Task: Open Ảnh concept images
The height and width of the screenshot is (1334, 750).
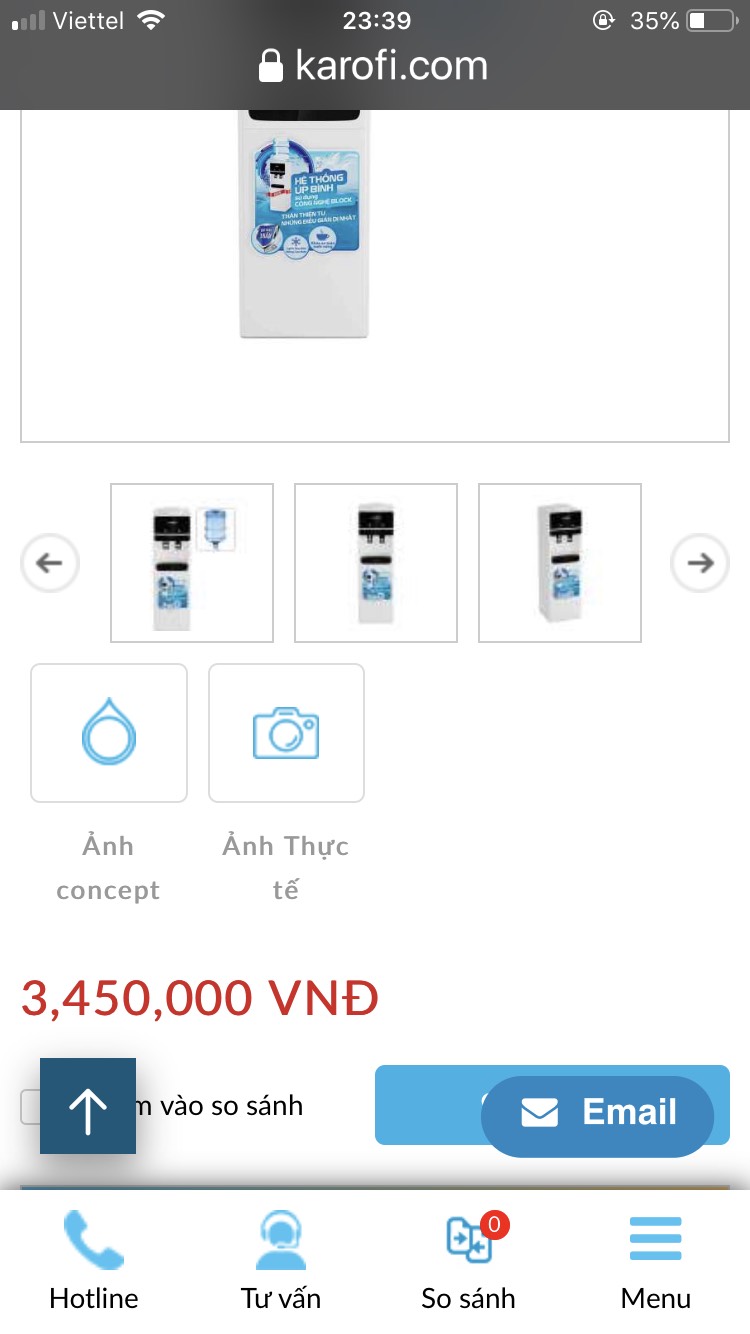Action: pos(109,733)
